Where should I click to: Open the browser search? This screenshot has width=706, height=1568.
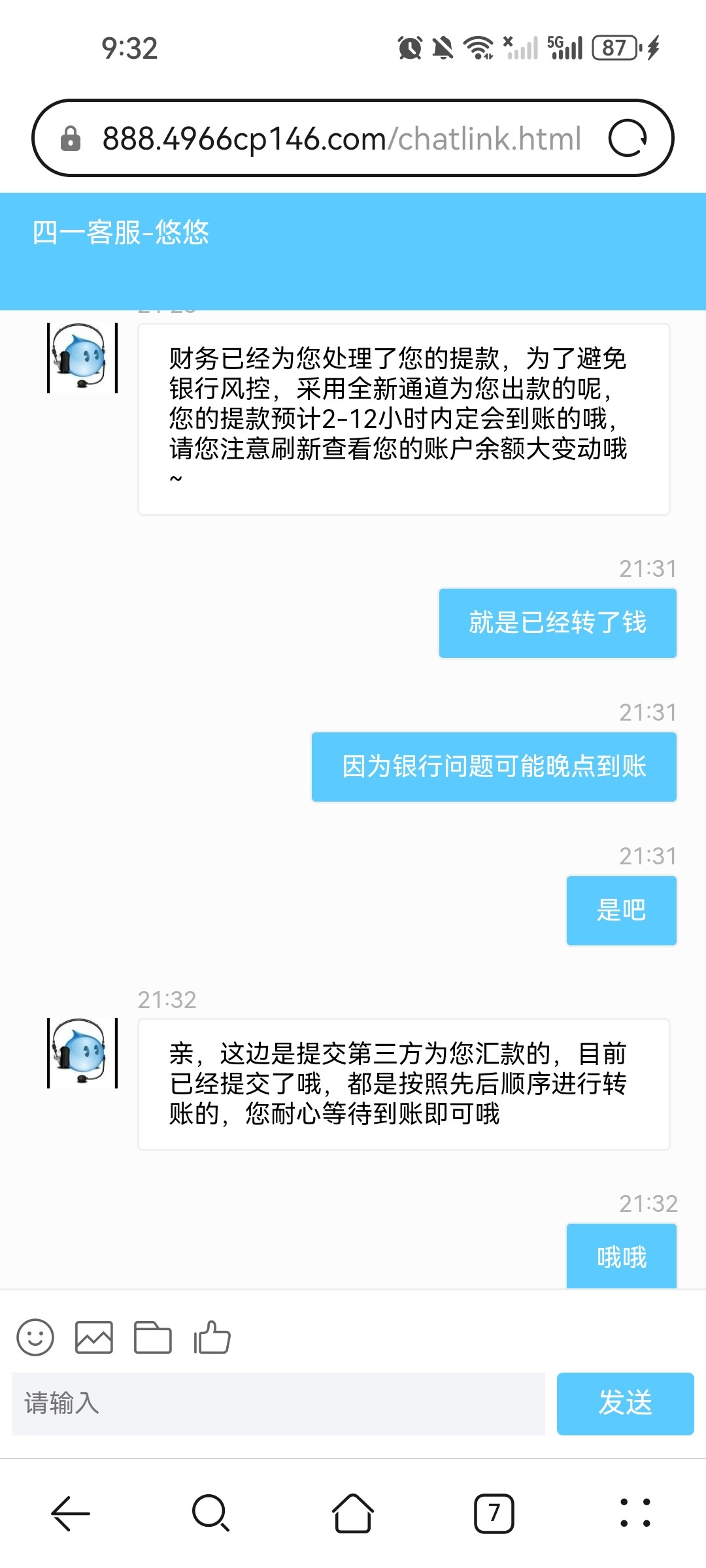coord(211,1513)
